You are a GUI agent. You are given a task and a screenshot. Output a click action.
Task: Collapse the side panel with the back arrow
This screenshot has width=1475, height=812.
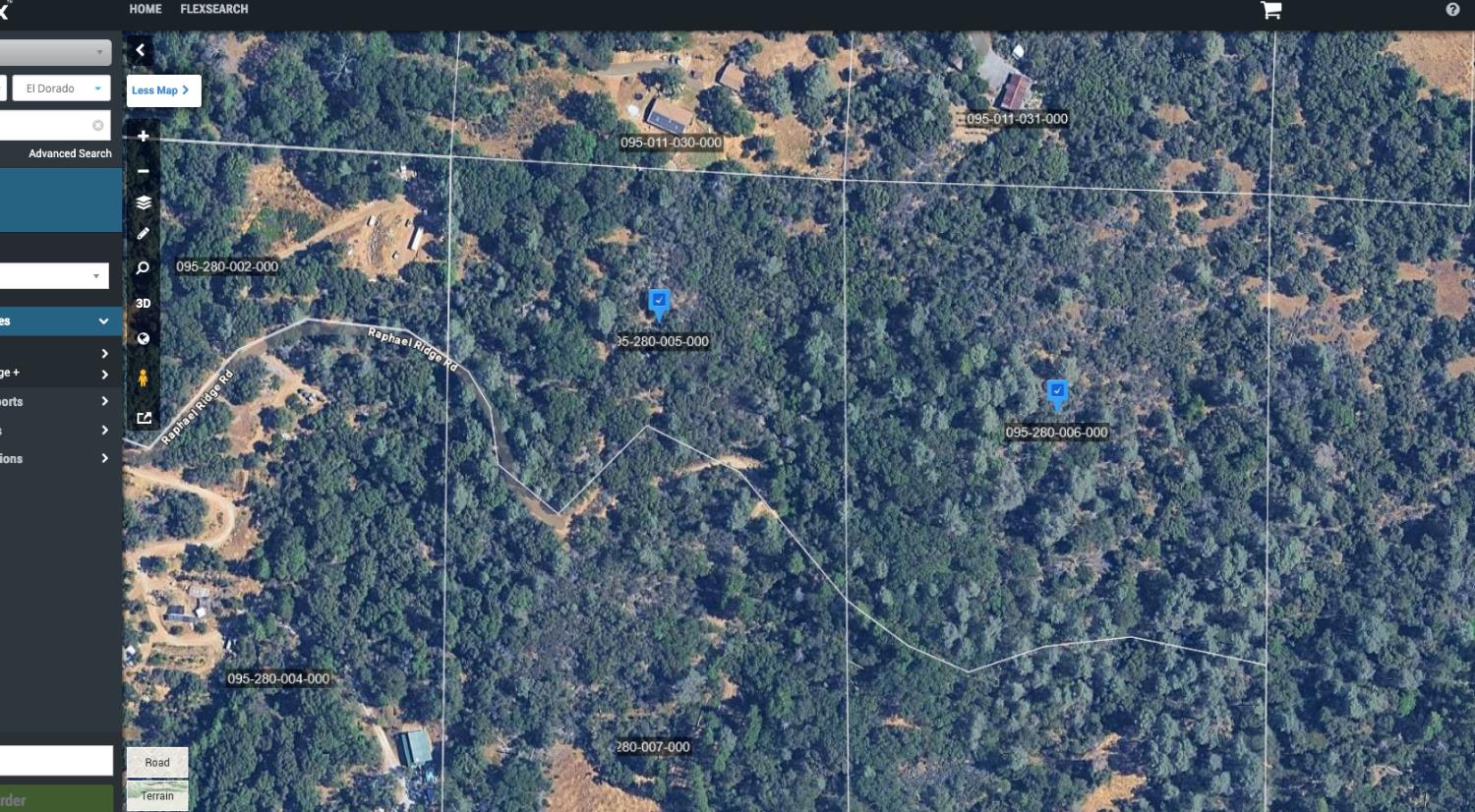coord(141,51)
